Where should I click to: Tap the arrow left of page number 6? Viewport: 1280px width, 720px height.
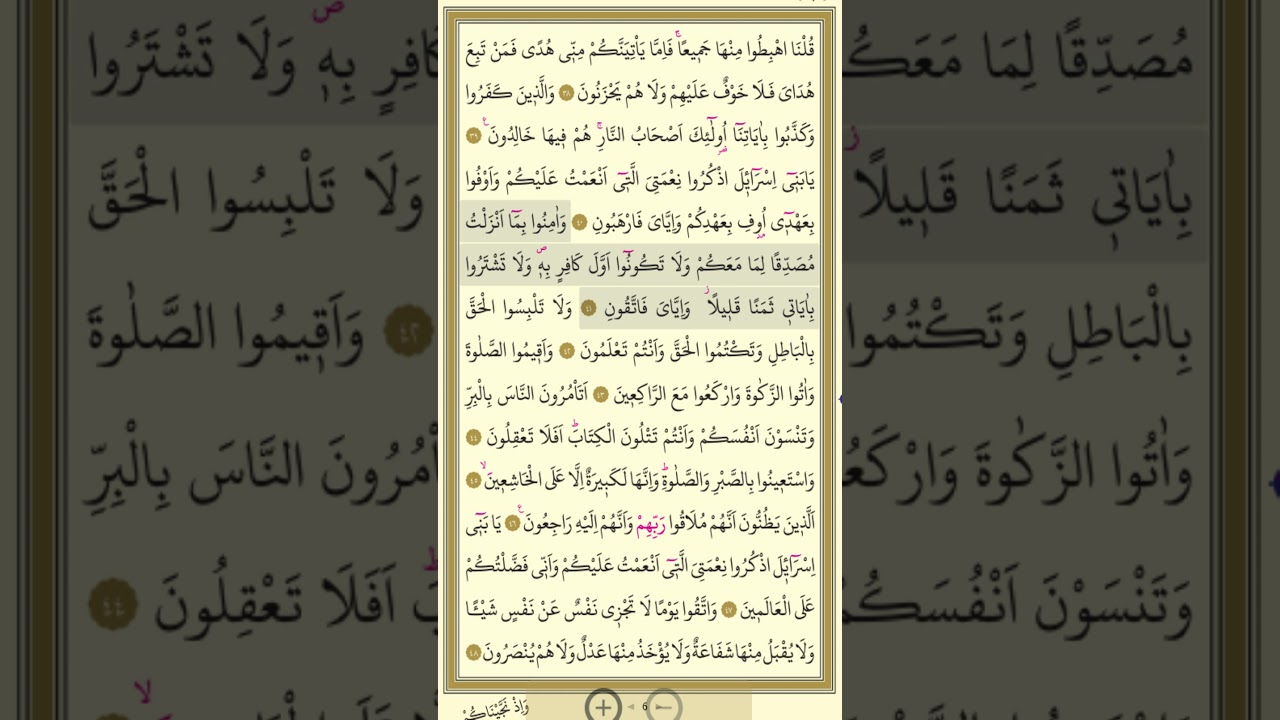click(631, 707)
